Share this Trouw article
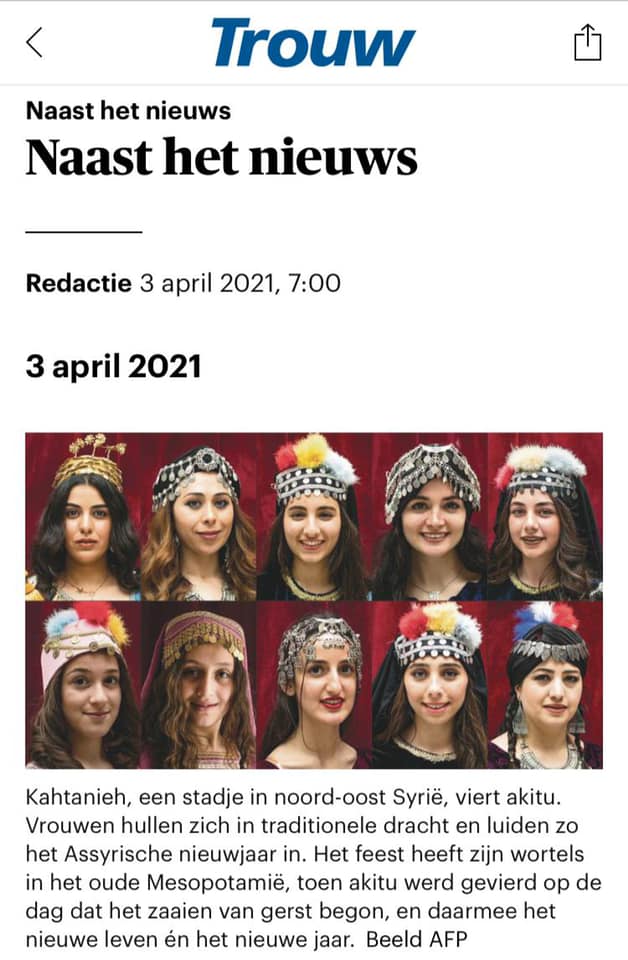Viewport: 628px width, 960px height. (587, 42)
